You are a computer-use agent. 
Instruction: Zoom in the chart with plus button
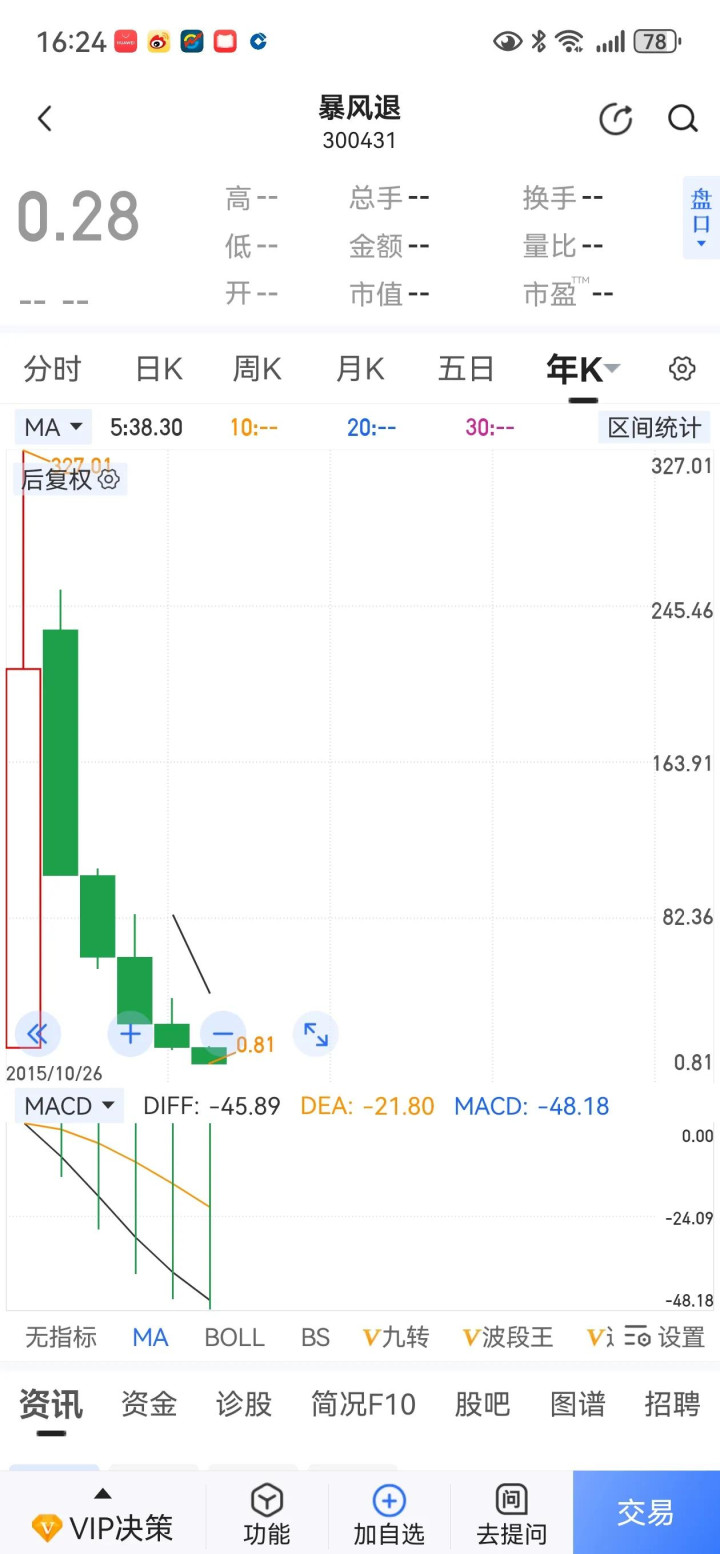click(x=130, y=1033)
